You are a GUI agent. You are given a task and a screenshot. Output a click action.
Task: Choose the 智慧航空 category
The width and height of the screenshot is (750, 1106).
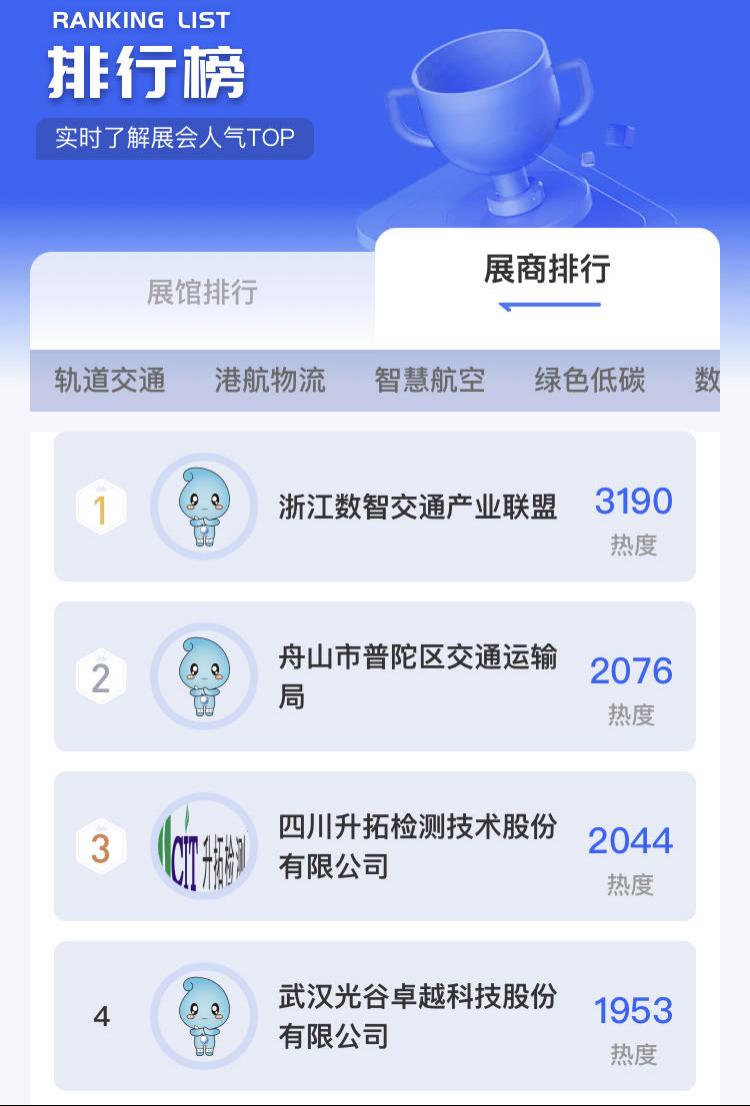point(430,380)
